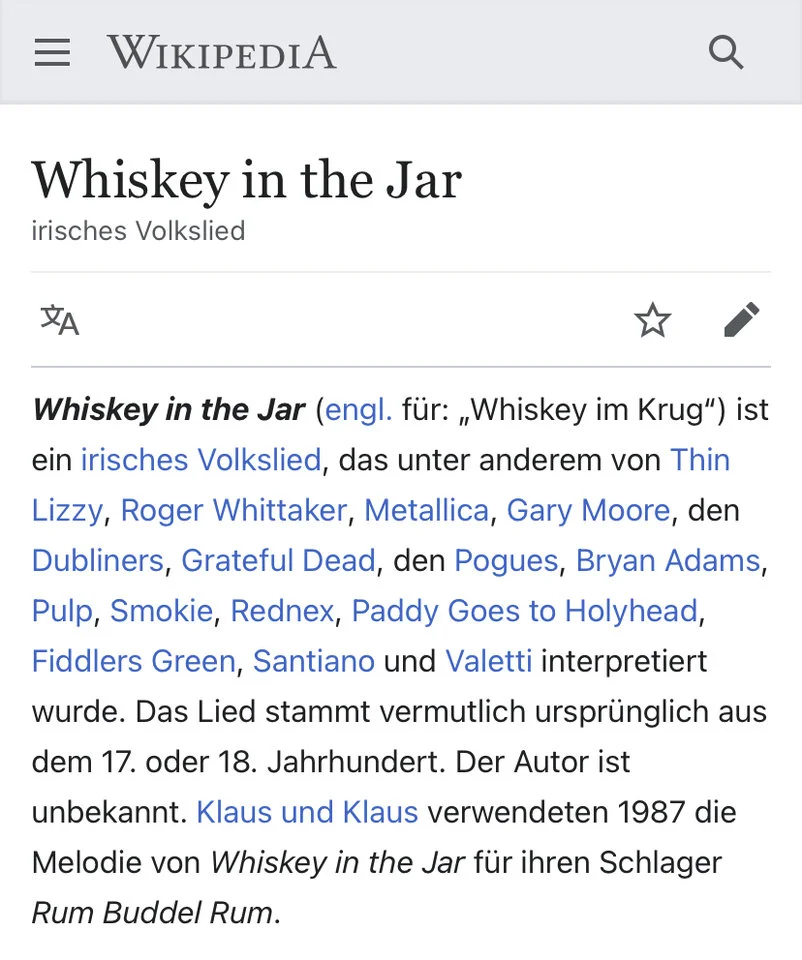This screenshot has height=960, width=802.
Task: Open the Pogues article
Action: coord(505,560)
